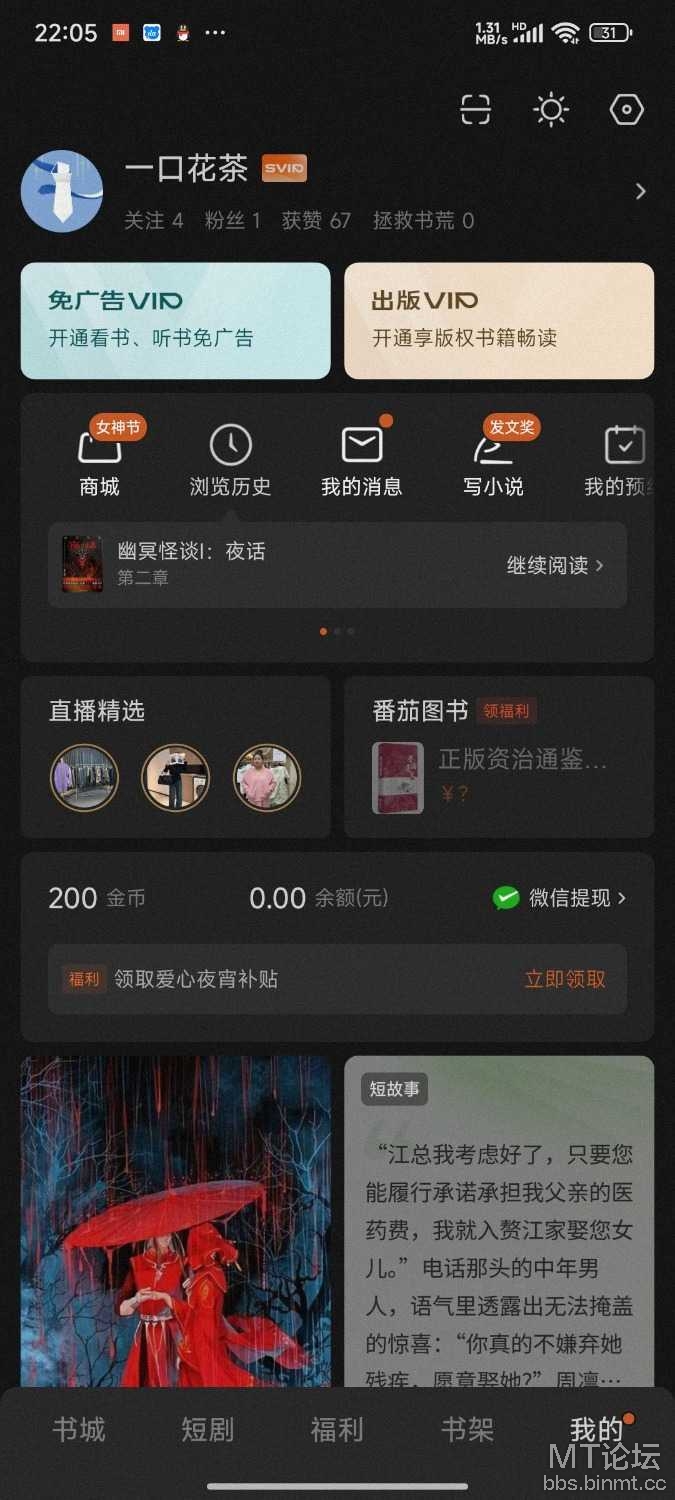The height and width of the screenshot is (1500, 675).
Task: Open 写小说 writing entry
Action: 493,460
